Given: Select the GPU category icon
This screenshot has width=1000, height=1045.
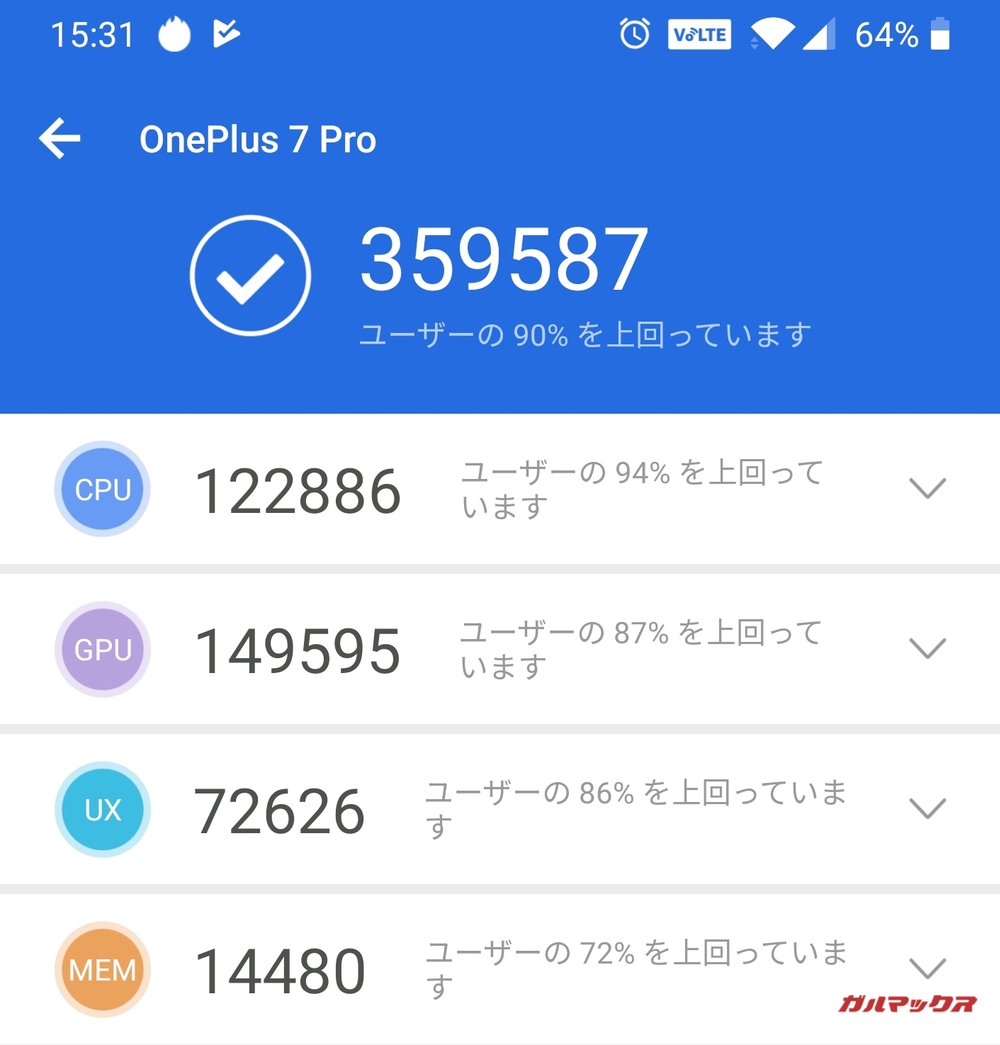Looking at the screenshot, I should (x=102, y=650).
